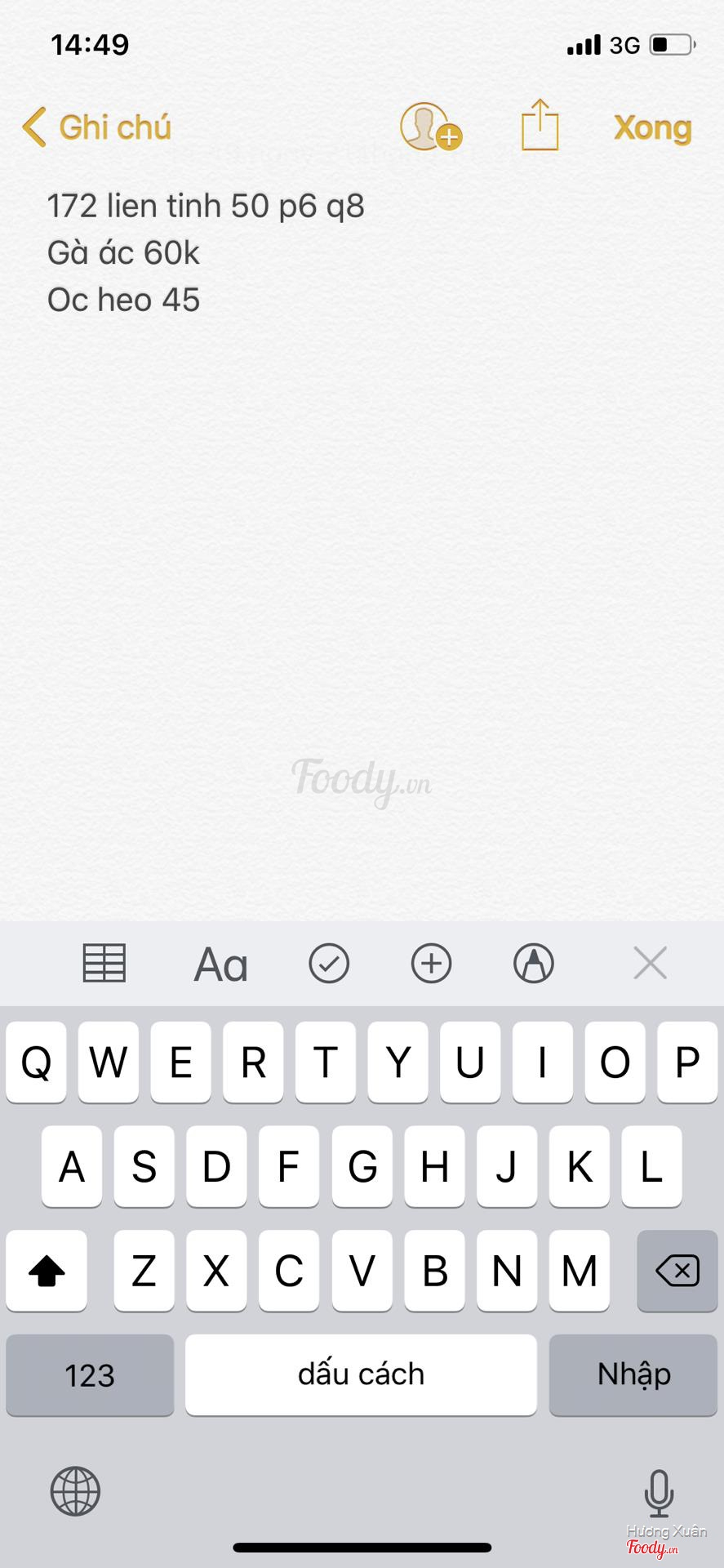Screen dimensions: 724x1568
Task: Open the share sheet icon
Action: [x=540, y=126]
